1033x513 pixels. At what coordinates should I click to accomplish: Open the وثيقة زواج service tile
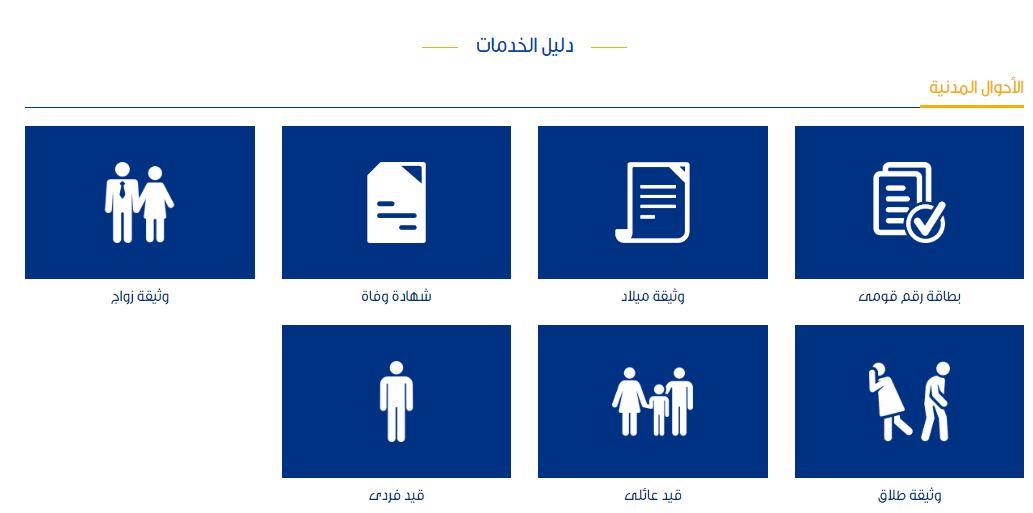(x=139, y=202)
